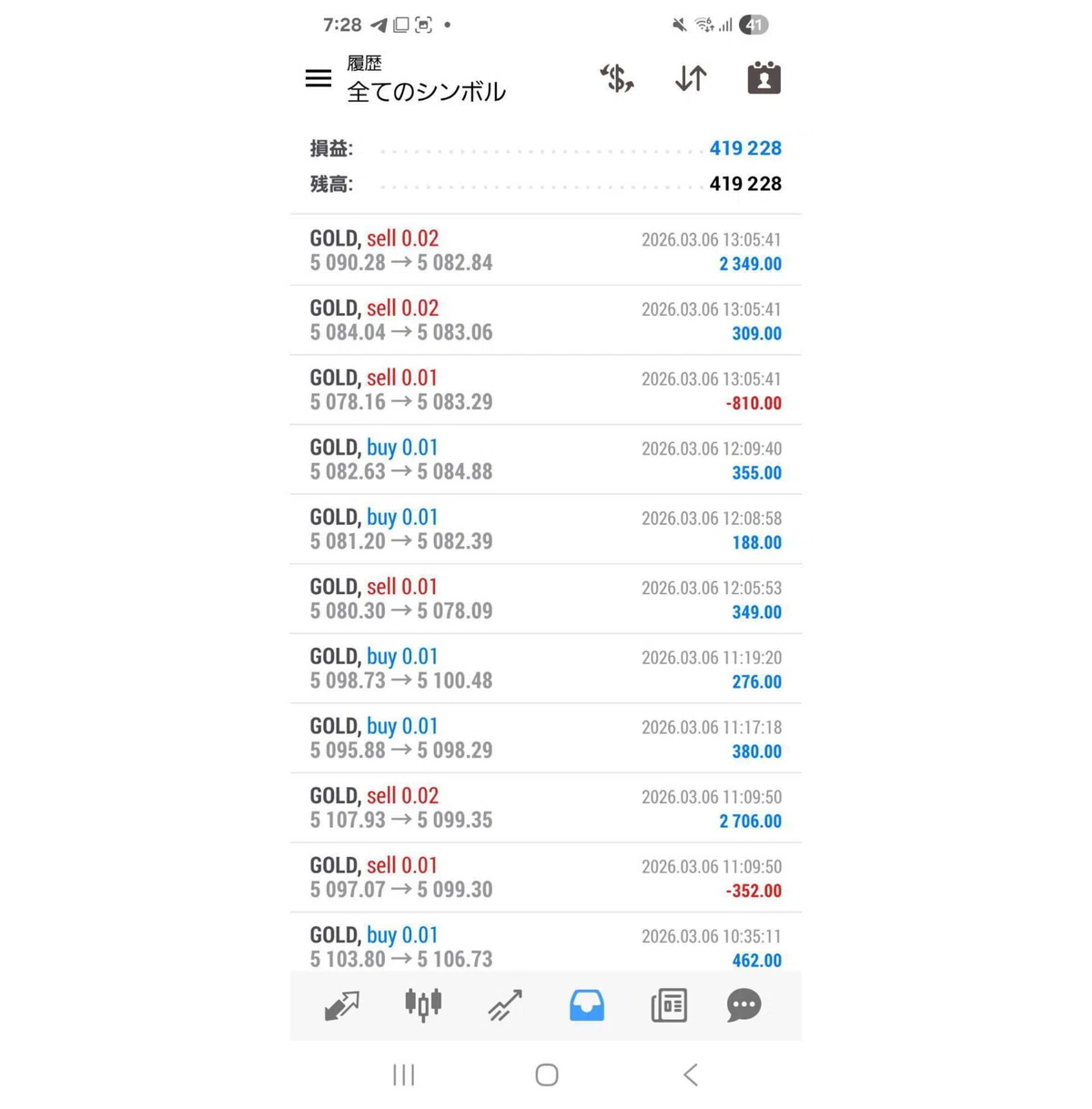Open the hamburger menu drawer
Screen dimensions: 1092x1109
[318, 78]
